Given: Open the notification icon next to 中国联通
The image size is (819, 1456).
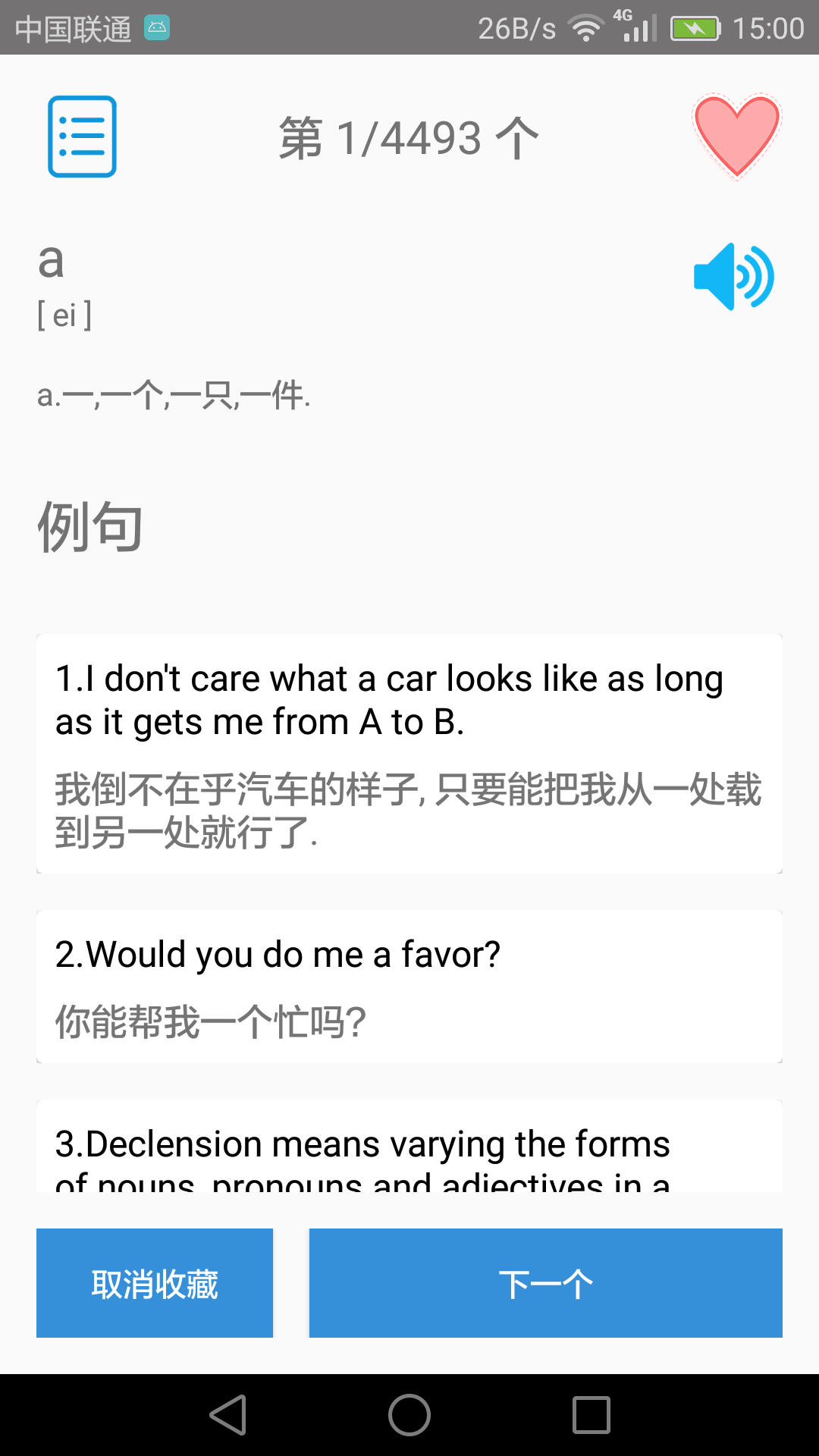Looking at the screenshot, I should tap(157, 26).
